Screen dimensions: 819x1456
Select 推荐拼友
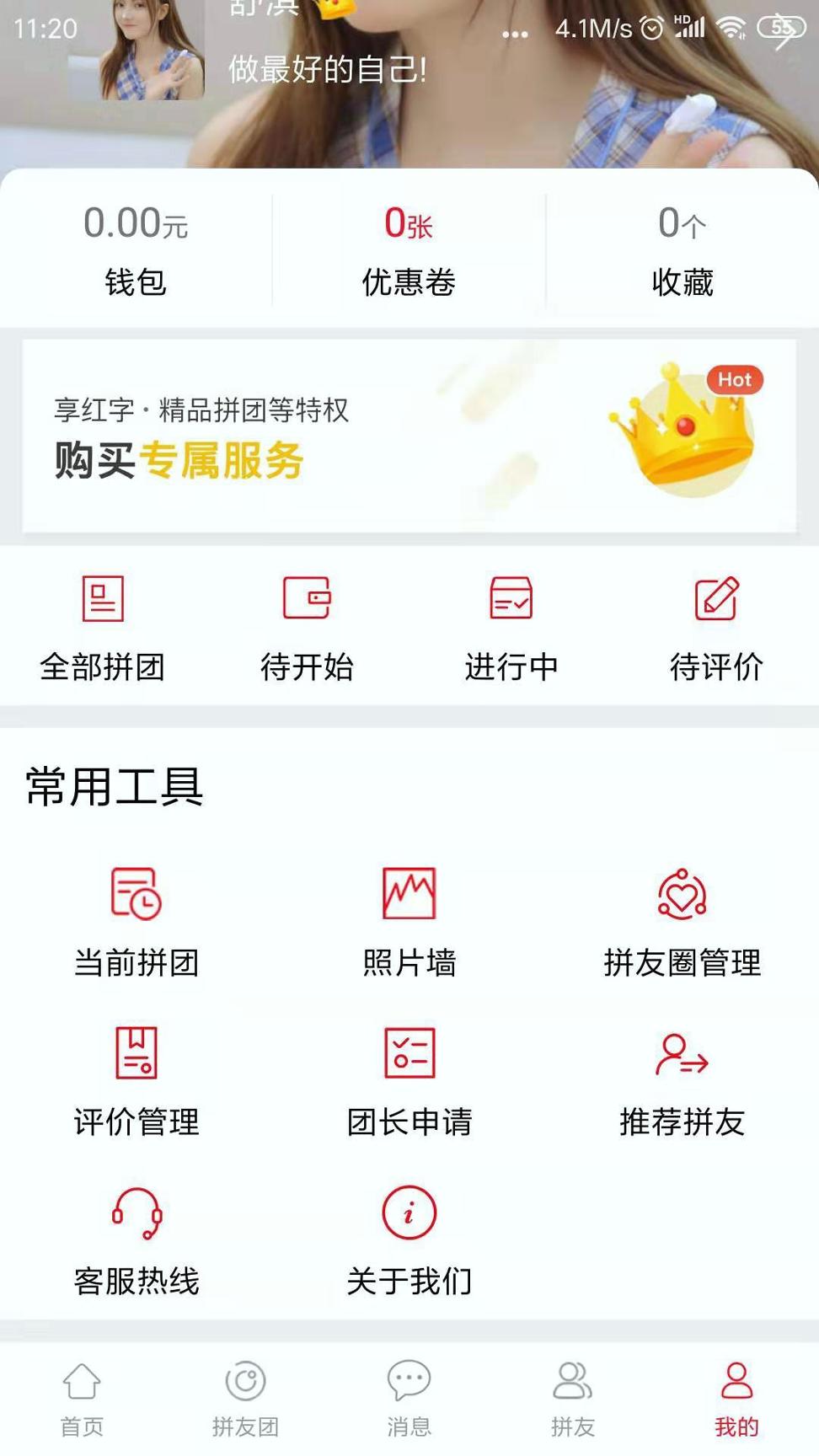tap(682, 1081)
